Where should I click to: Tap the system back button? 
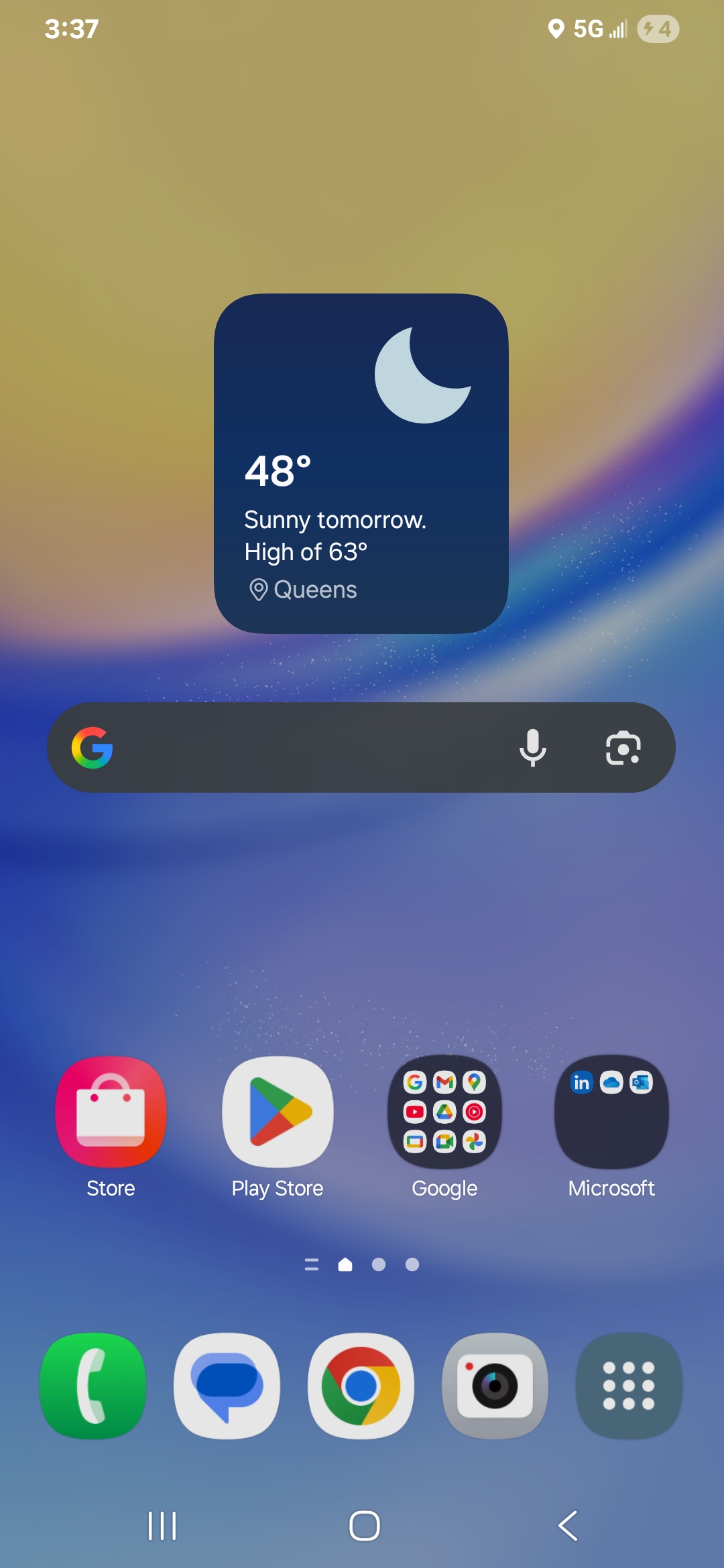(x=567, y=1526)
